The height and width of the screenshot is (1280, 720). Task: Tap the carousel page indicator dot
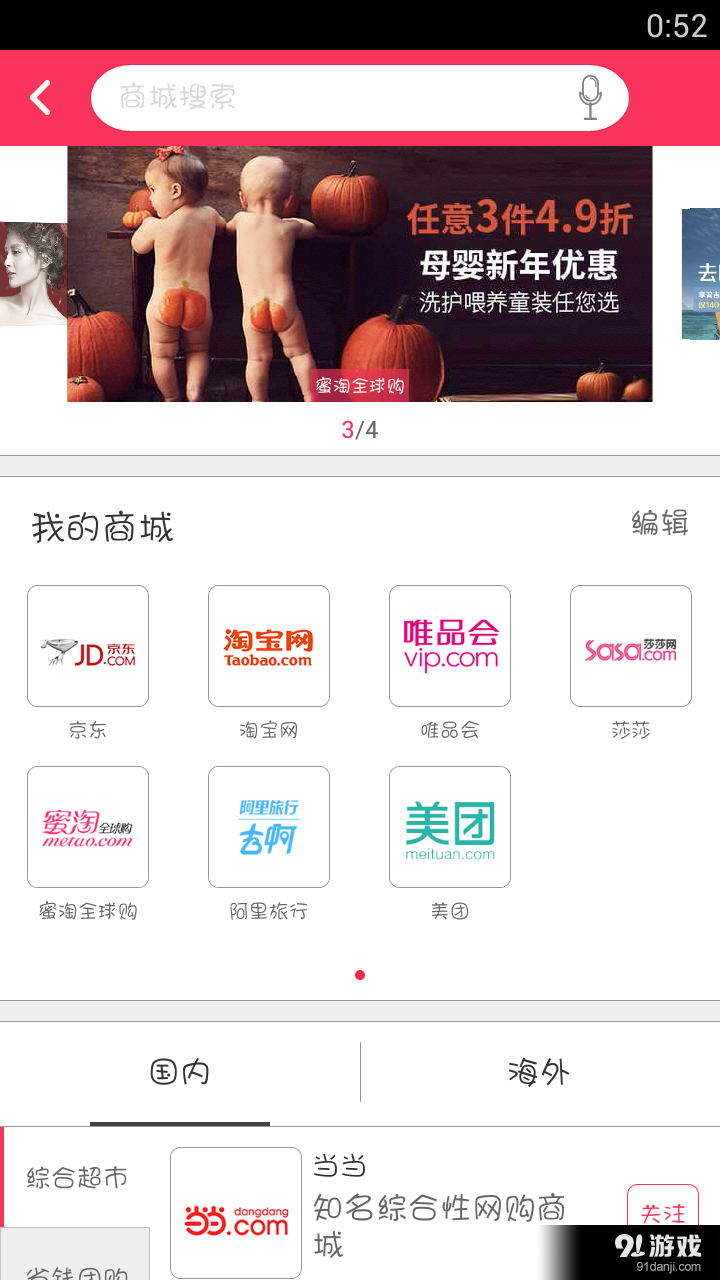[x=360, y=974]
